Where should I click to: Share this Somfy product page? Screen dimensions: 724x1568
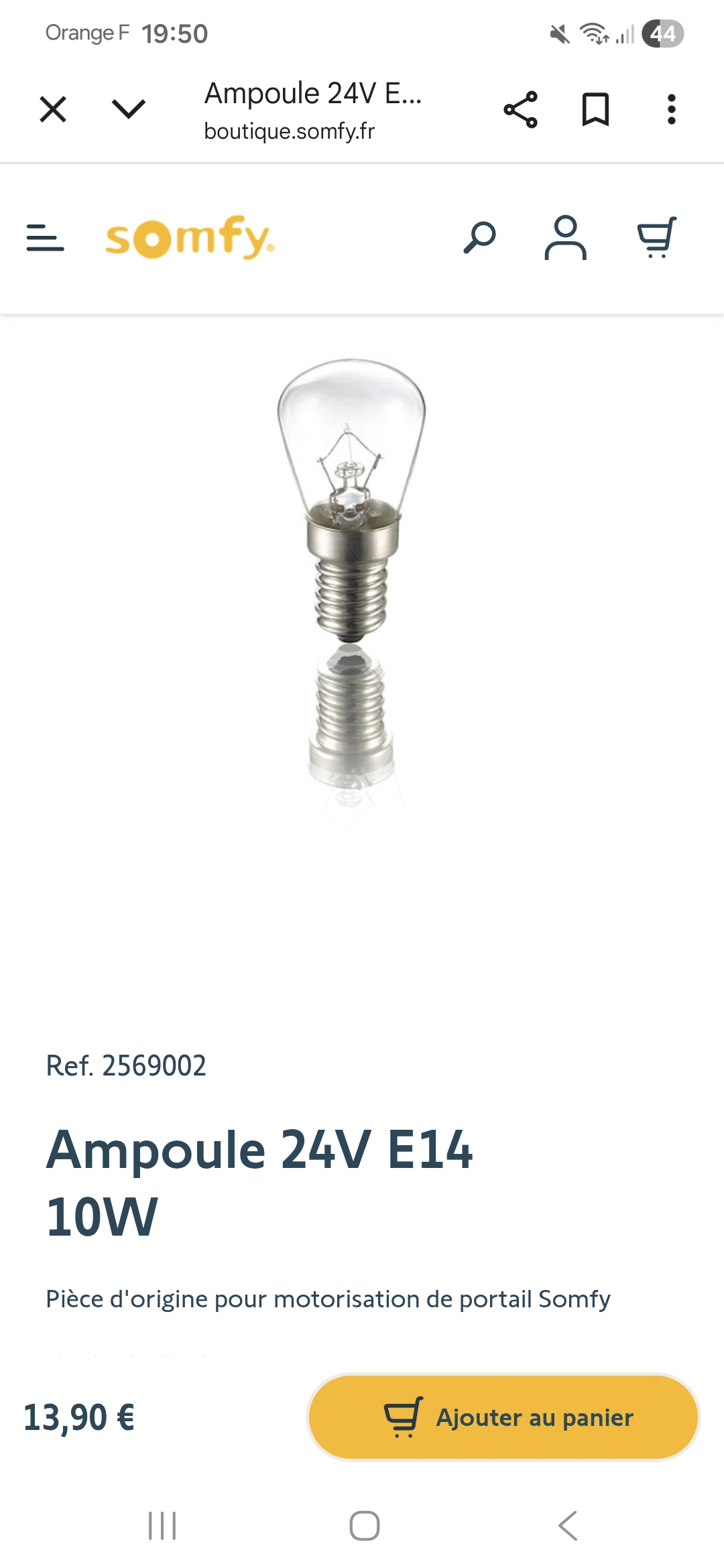pyautogui.click(x=520, y=109)
